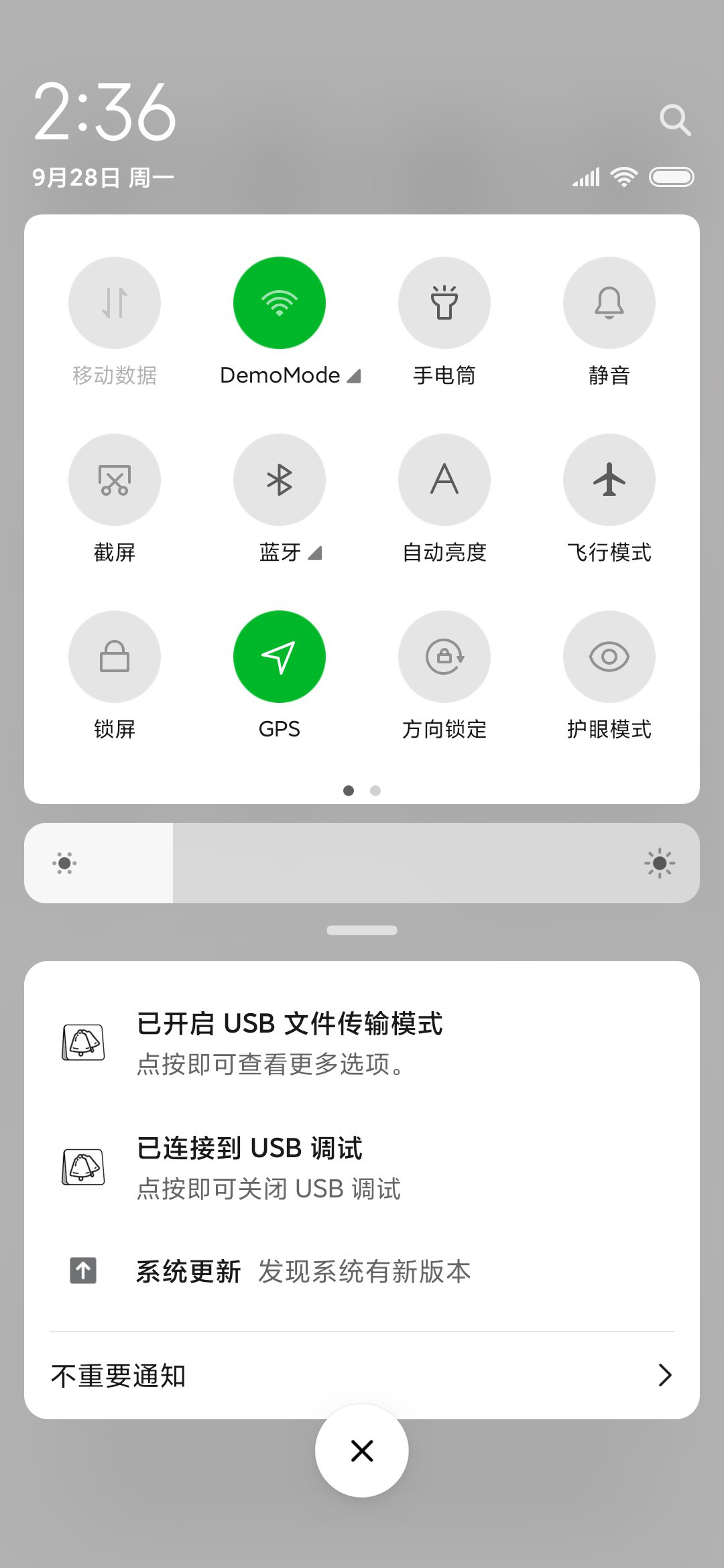Open the 系统更新 system update notification
Viewport: 724px width, 1568px height.
click(362, 1271)
